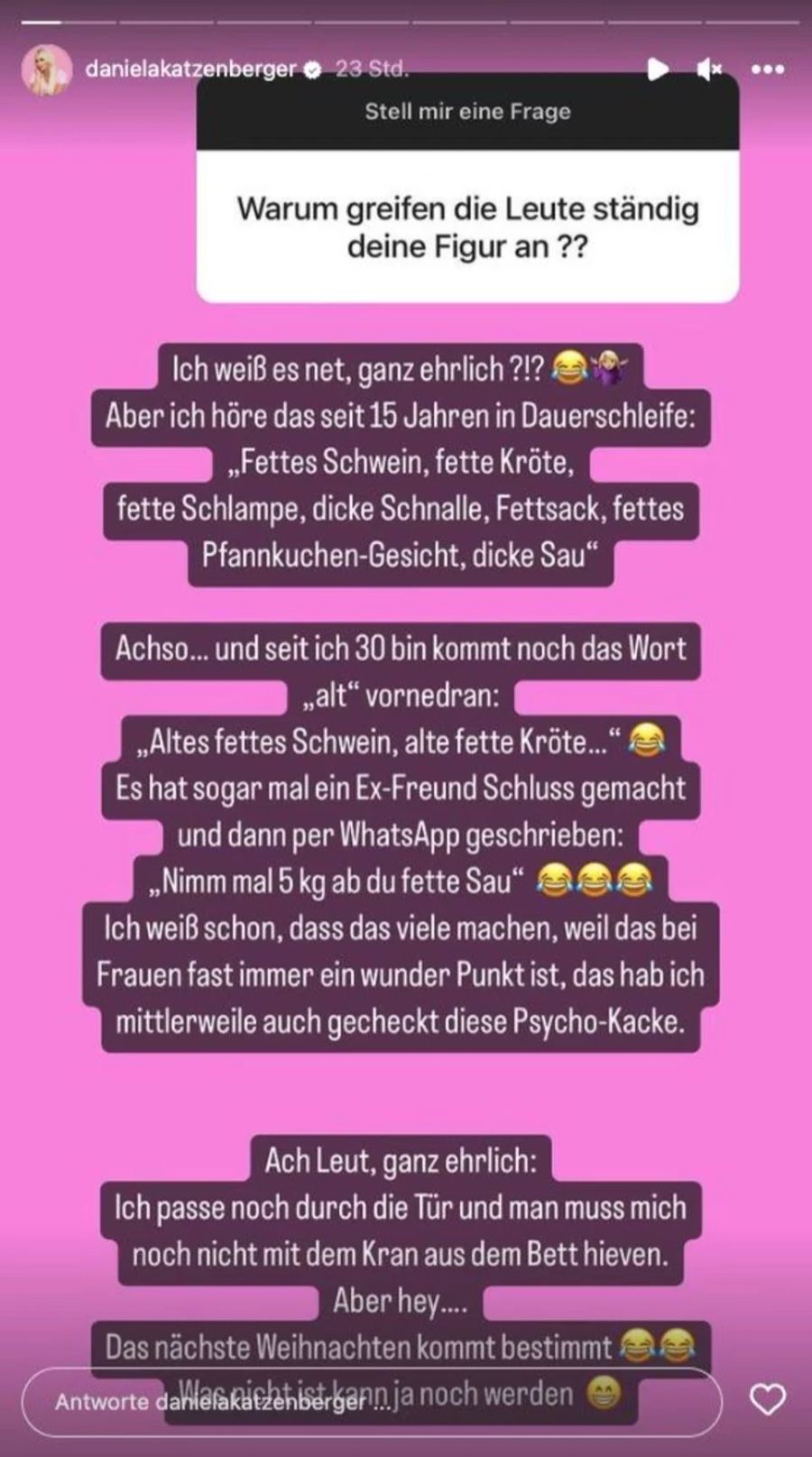This screenshot has width=812, height=1457.
Task: Unmute the story sound
Action: click(x=711, y=69)
